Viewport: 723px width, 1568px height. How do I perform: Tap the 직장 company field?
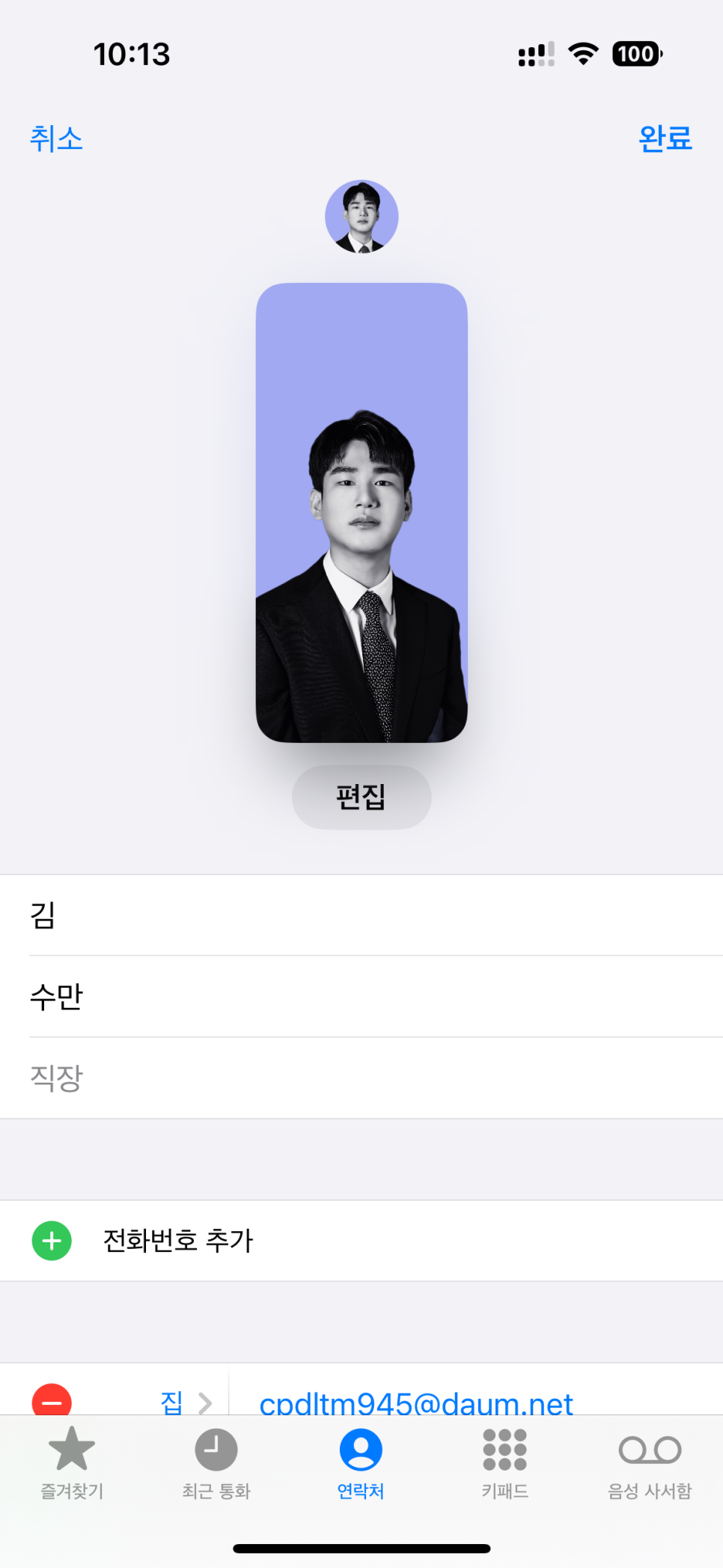tap(361, 1078)
